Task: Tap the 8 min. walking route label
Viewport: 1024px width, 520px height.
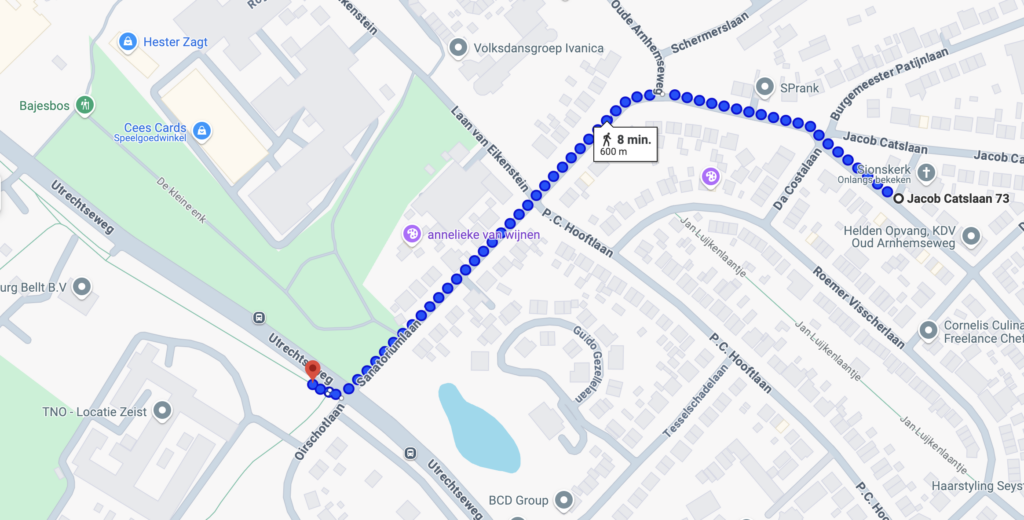Action: [625, 145]
